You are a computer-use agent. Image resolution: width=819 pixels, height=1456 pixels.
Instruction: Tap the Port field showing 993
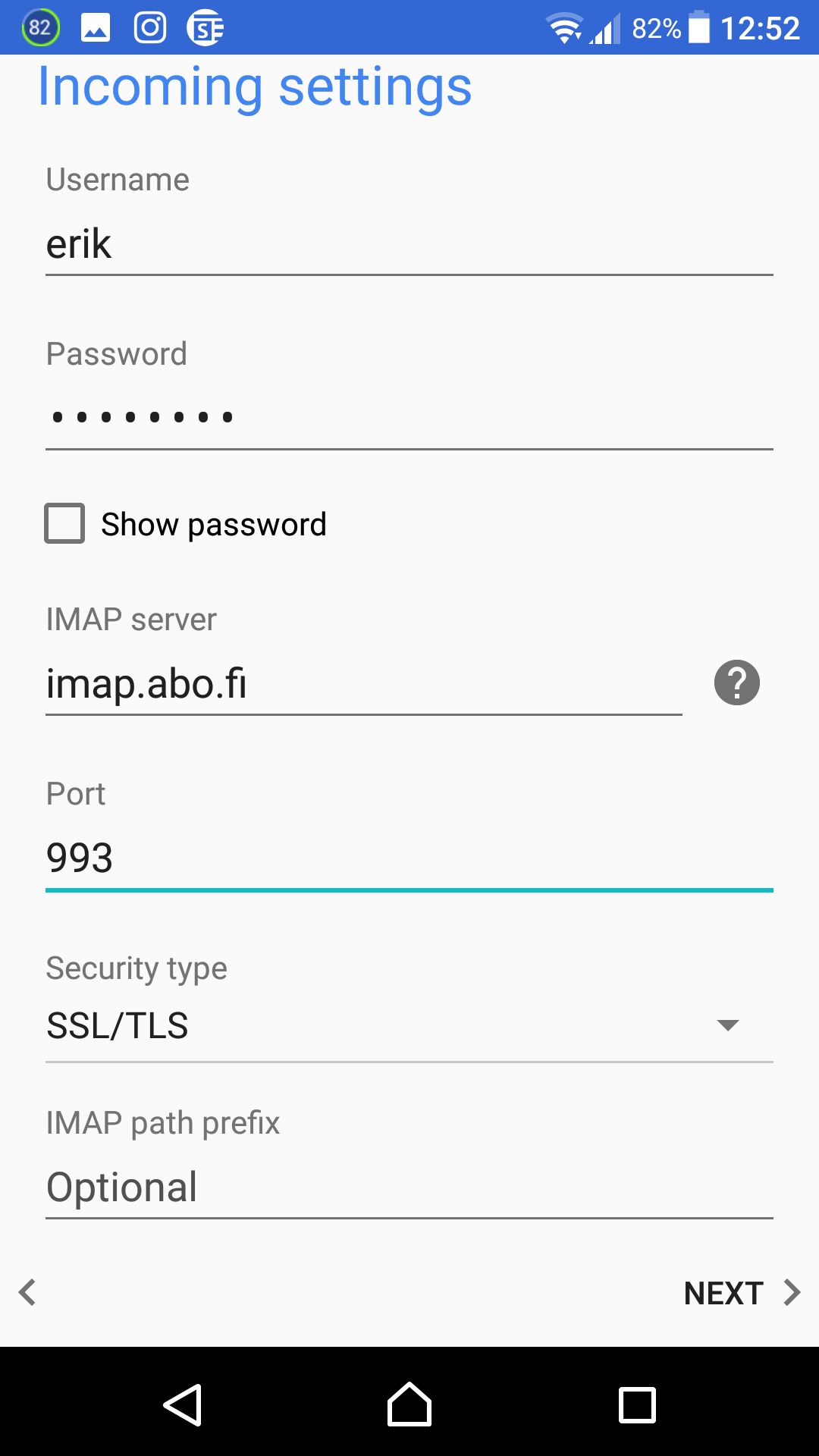409,859
